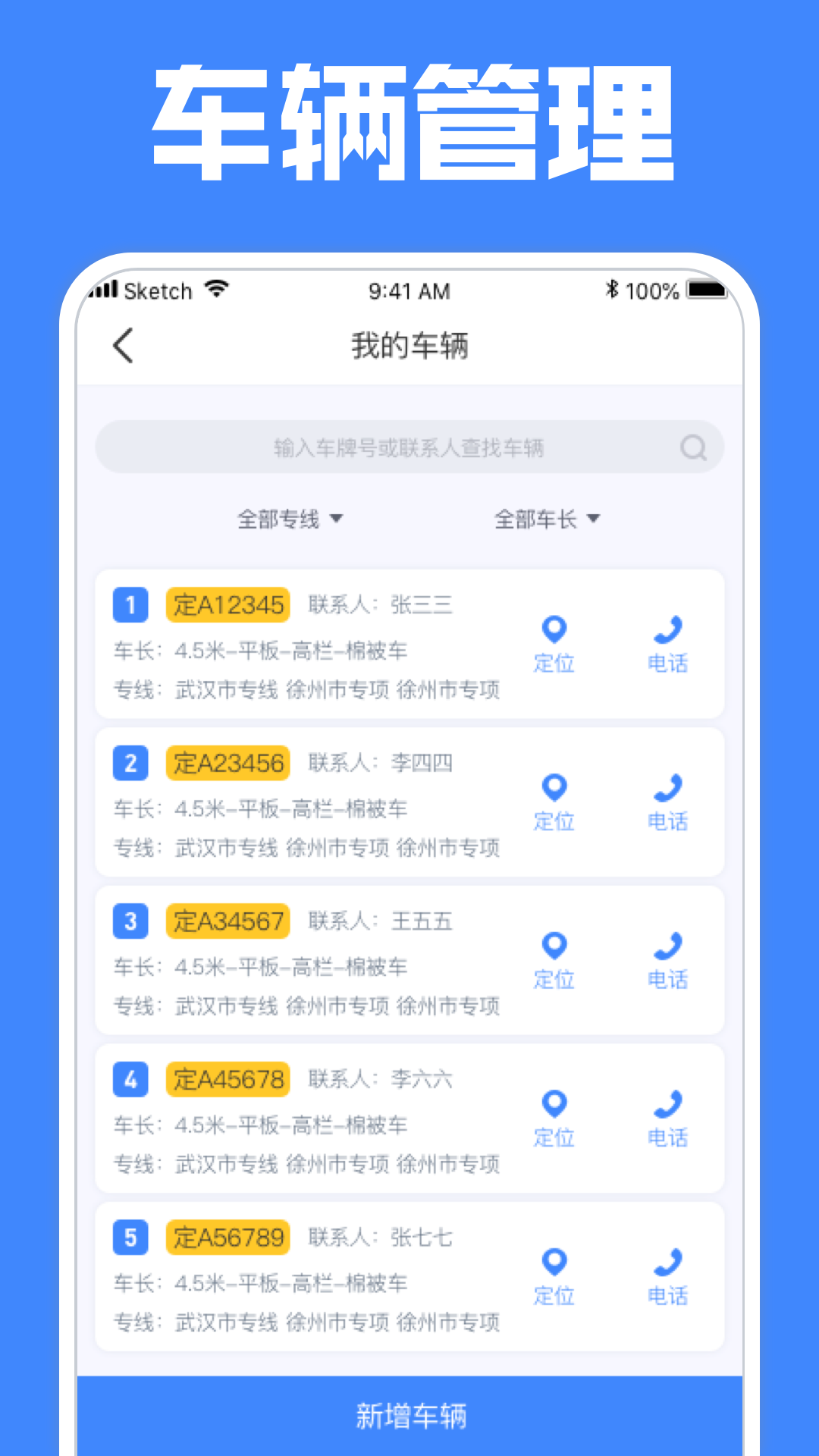The height and width of the screenshot is (1456, 819).
Task: Open the 全部车长 dropdown filter
Action: point(546,519)
